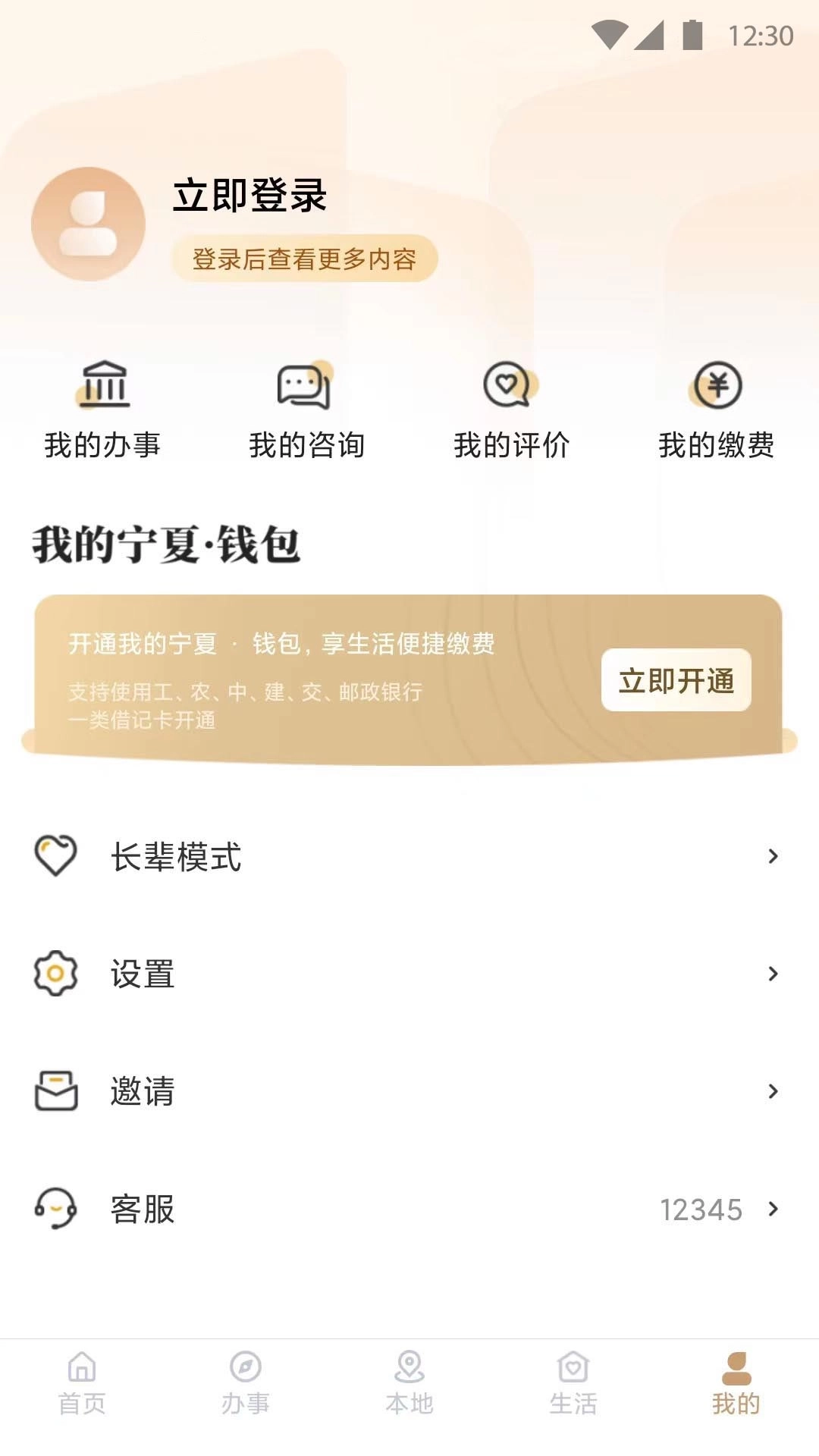
Task: Tap the 邀请 envelope icon
Action: [55, 1092]
